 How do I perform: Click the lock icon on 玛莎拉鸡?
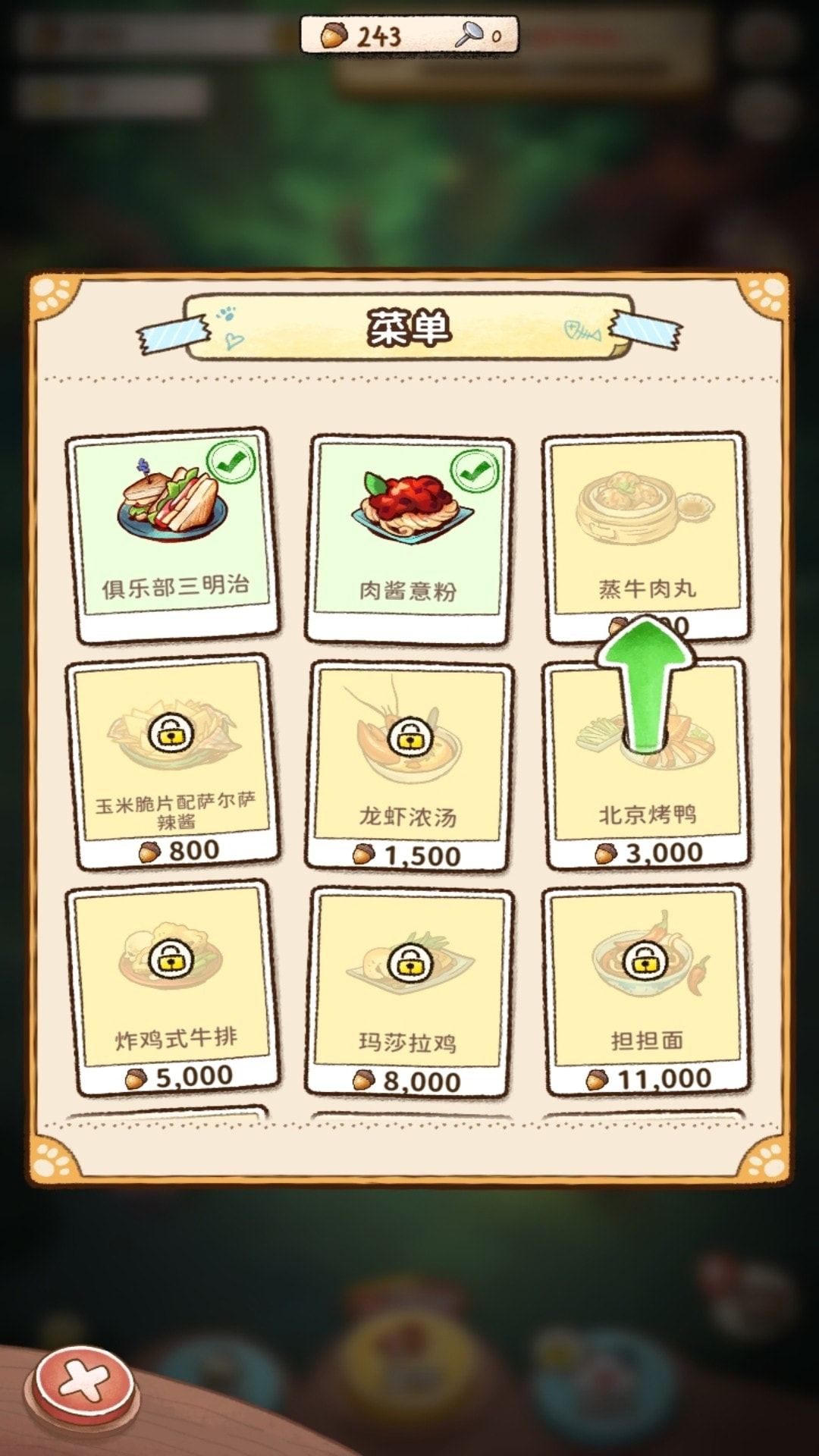coord(409,963)
